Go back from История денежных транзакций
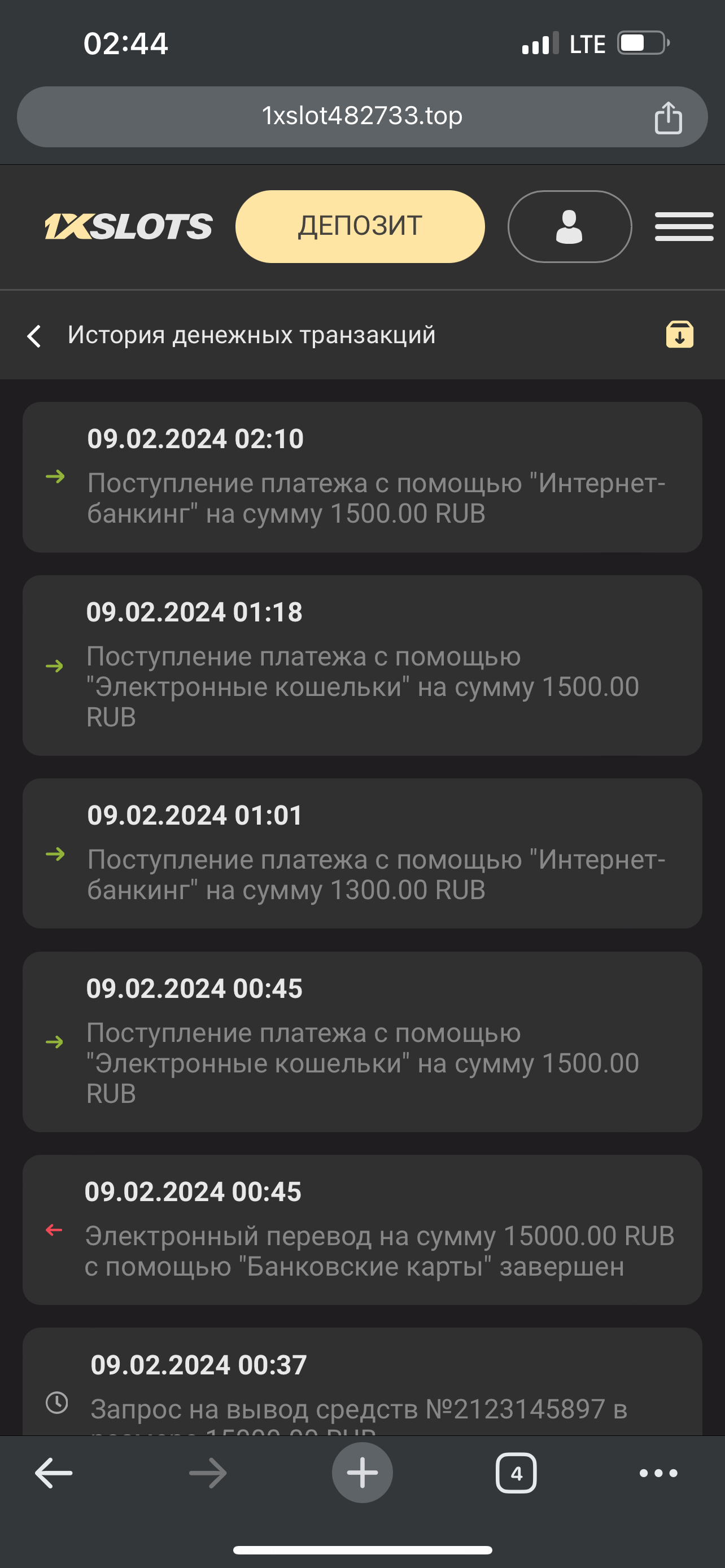The width and height of the screenshot is (725, 1568). click(x=34, y=336)
